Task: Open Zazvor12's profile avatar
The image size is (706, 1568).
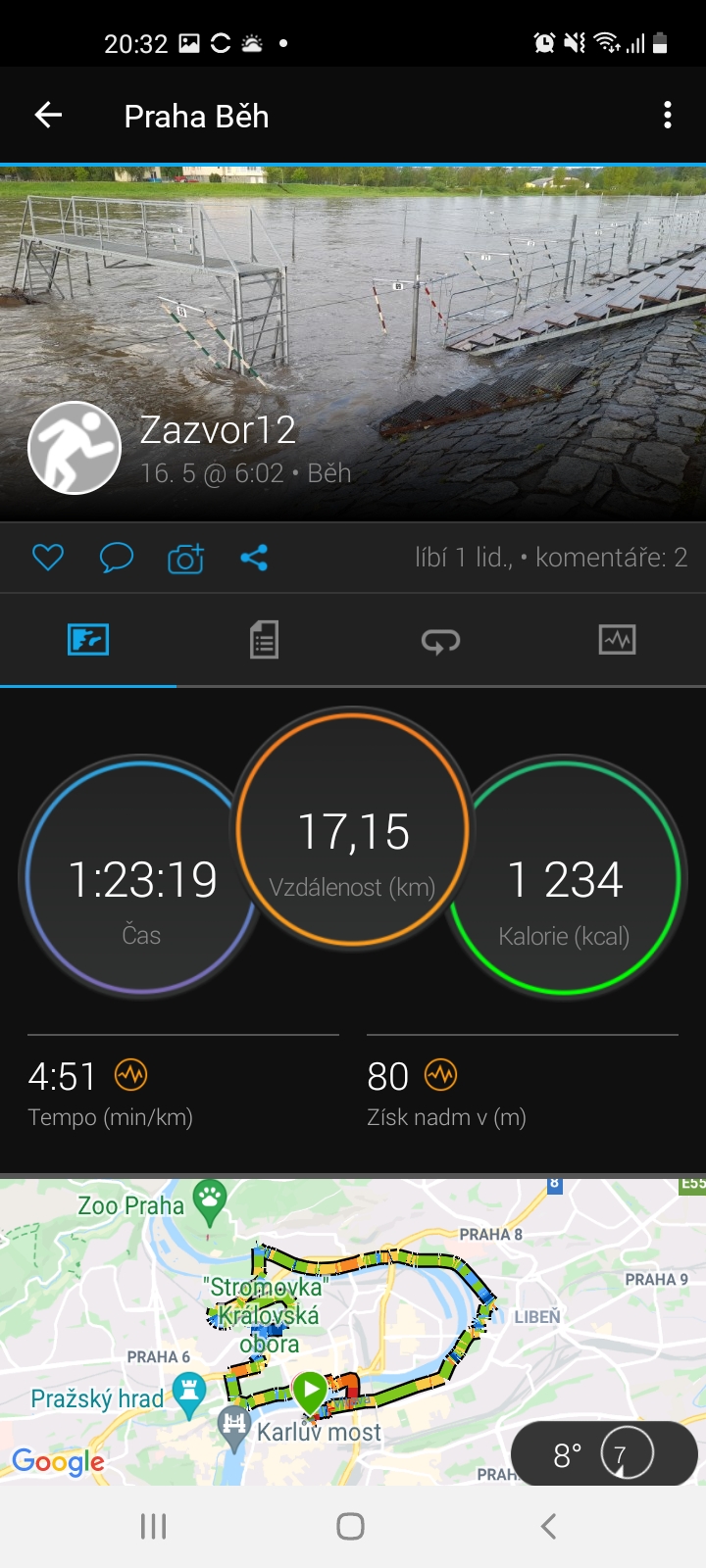Action: click(75, 448)
